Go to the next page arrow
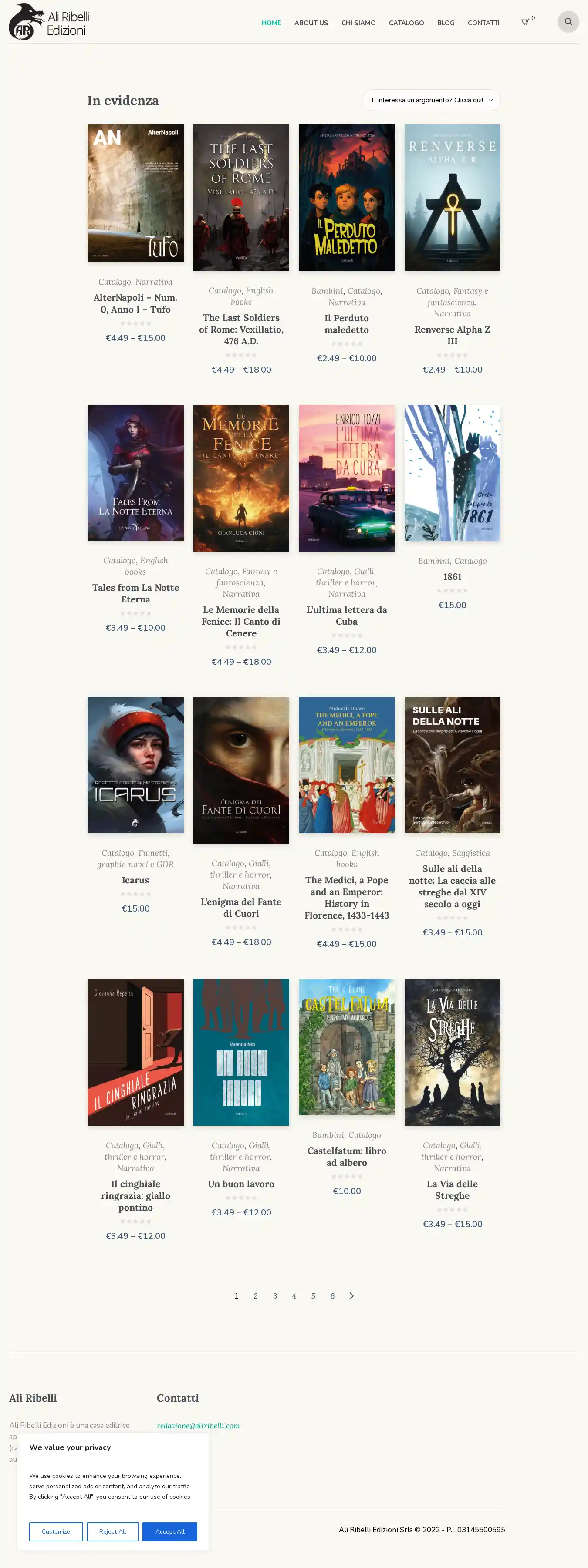 pyautogui.click(x=351, y=1296)
